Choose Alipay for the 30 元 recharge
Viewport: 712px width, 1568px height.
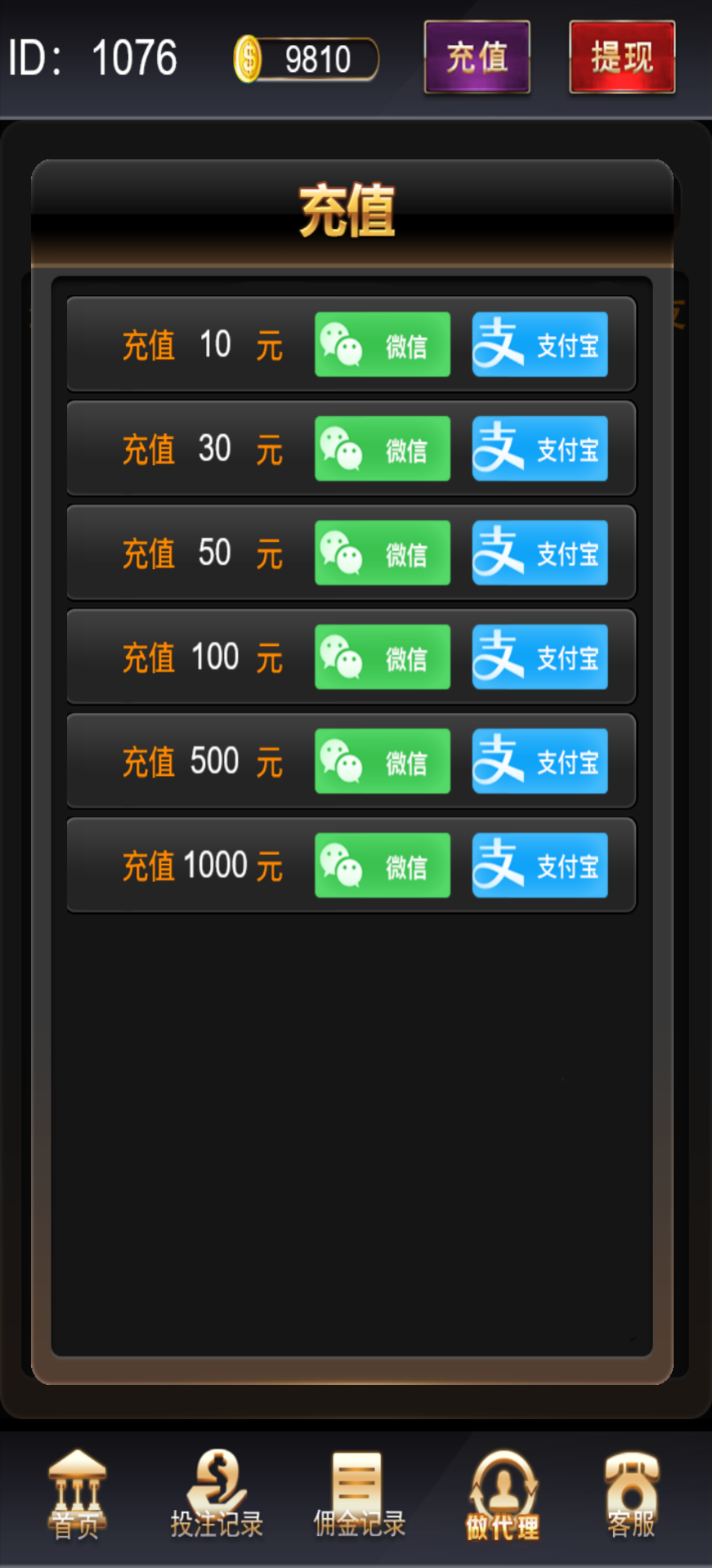tap(540, 449)
